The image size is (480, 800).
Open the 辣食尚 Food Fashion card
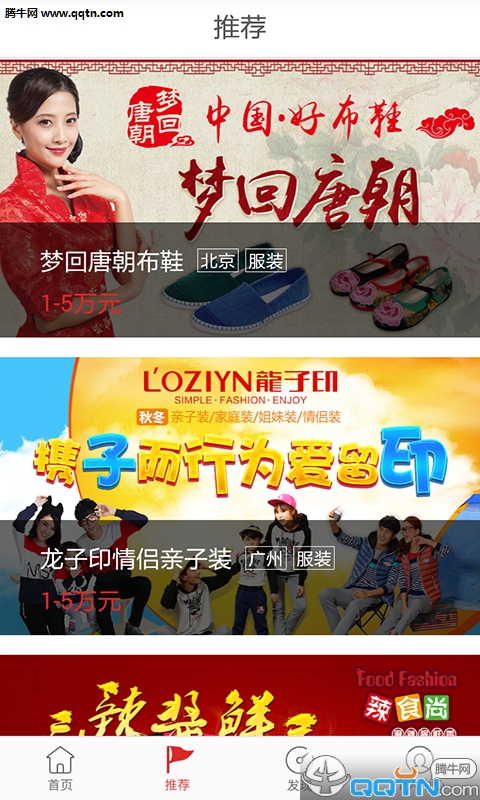(x=240, y=695)
